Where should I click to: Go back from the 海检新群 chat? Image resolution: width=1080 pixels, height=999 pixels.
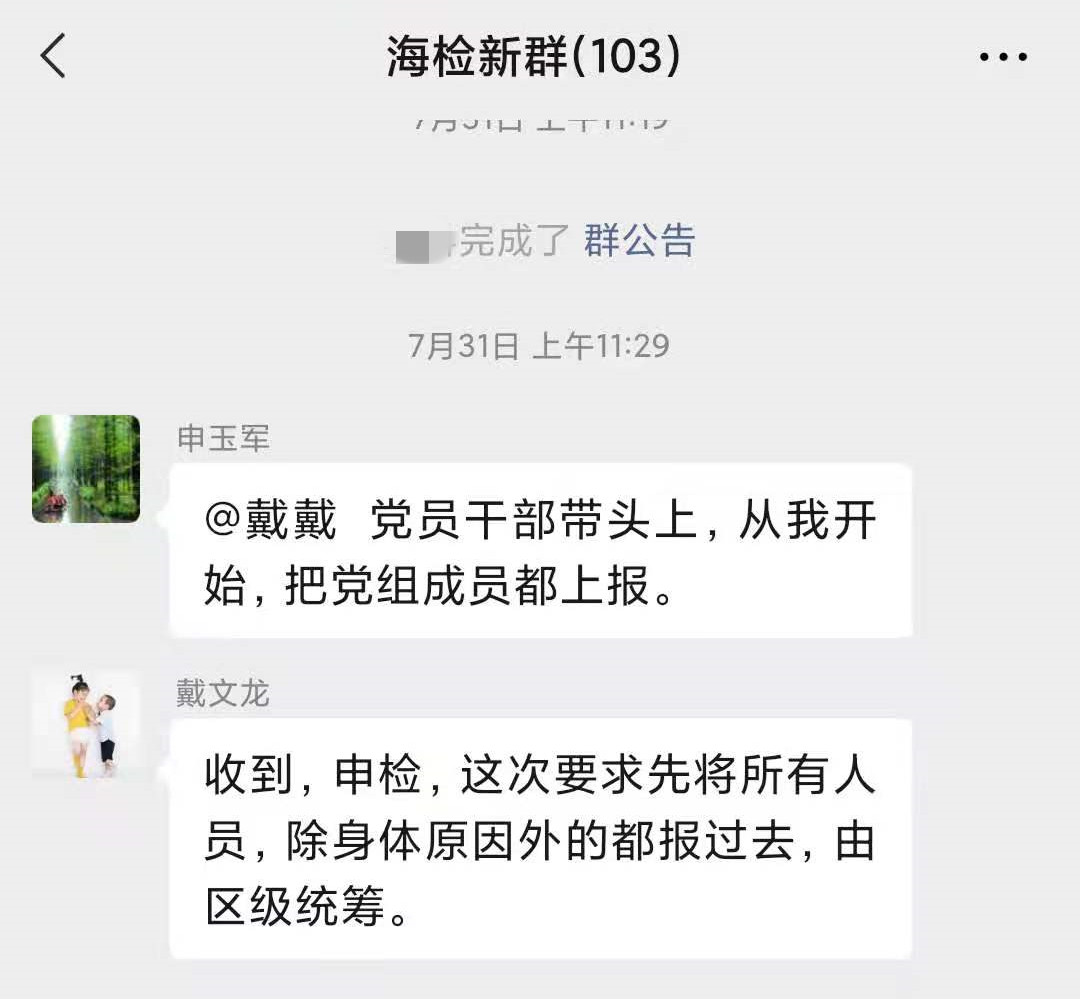54,56
